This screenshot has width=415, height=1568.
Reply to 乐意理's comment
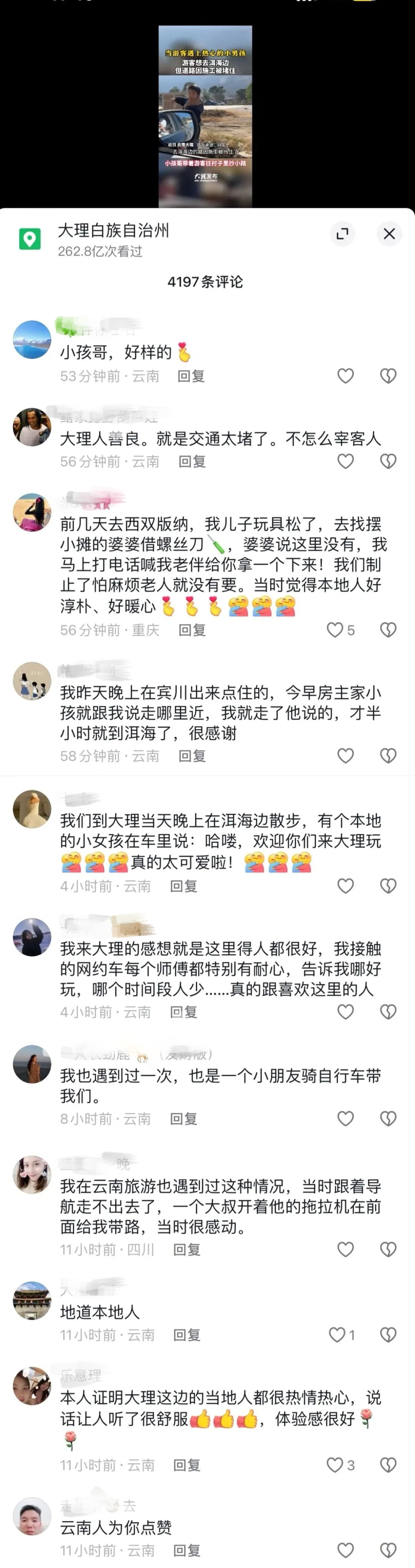point(187,1465)
